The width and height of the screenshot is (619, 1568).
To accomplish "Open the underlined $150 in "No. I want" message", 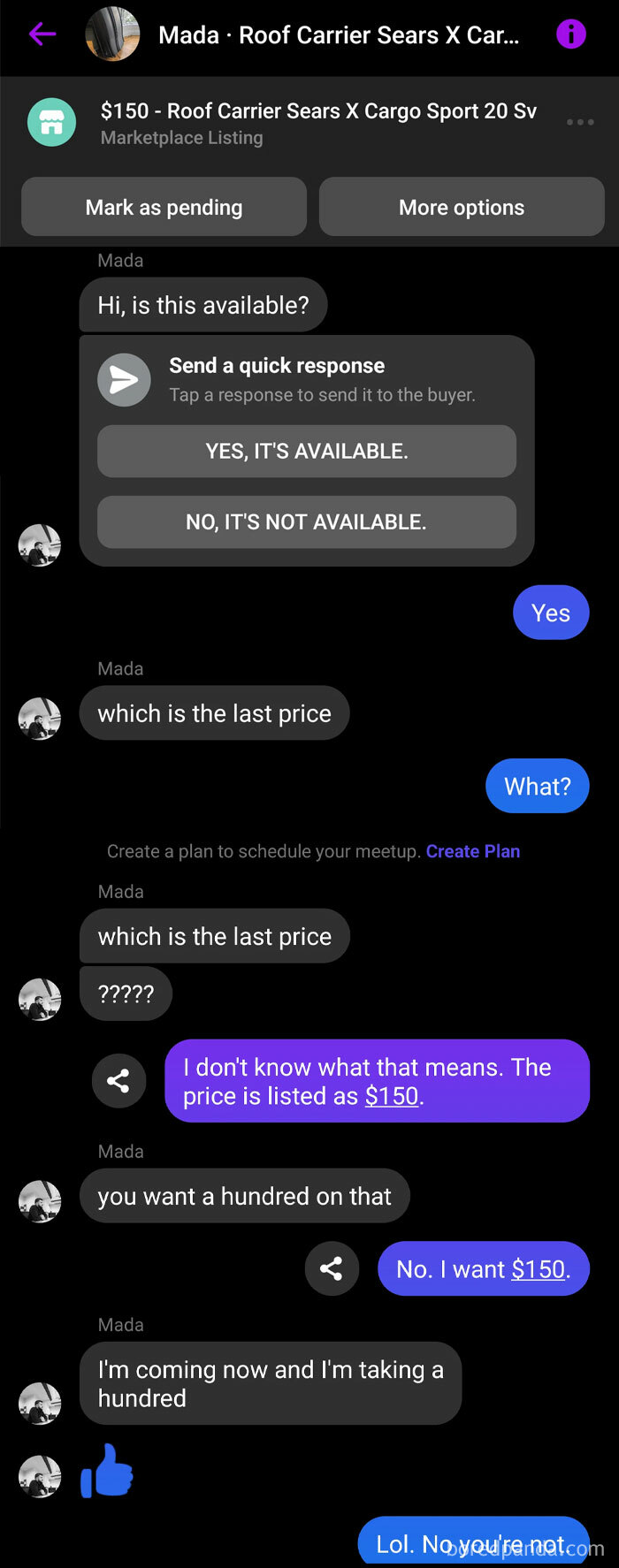I will pyautogui.click(x=538, y=1270).
